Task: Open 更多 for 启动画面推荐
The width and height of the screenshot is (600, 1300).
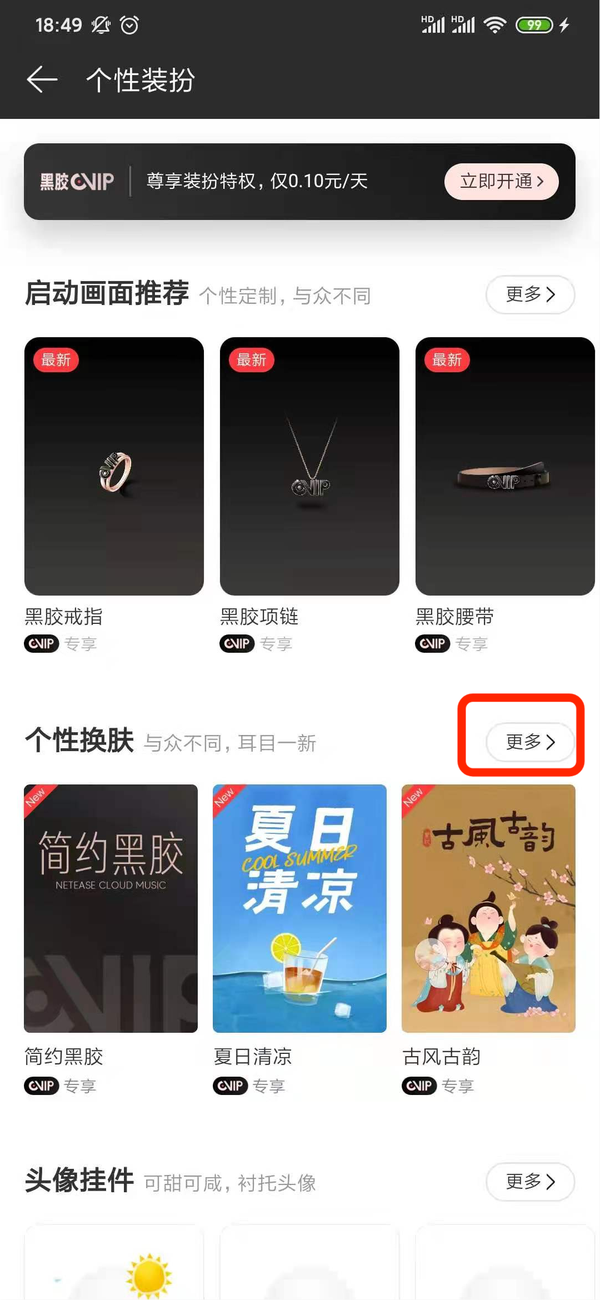Action: [x=530, y=295]
